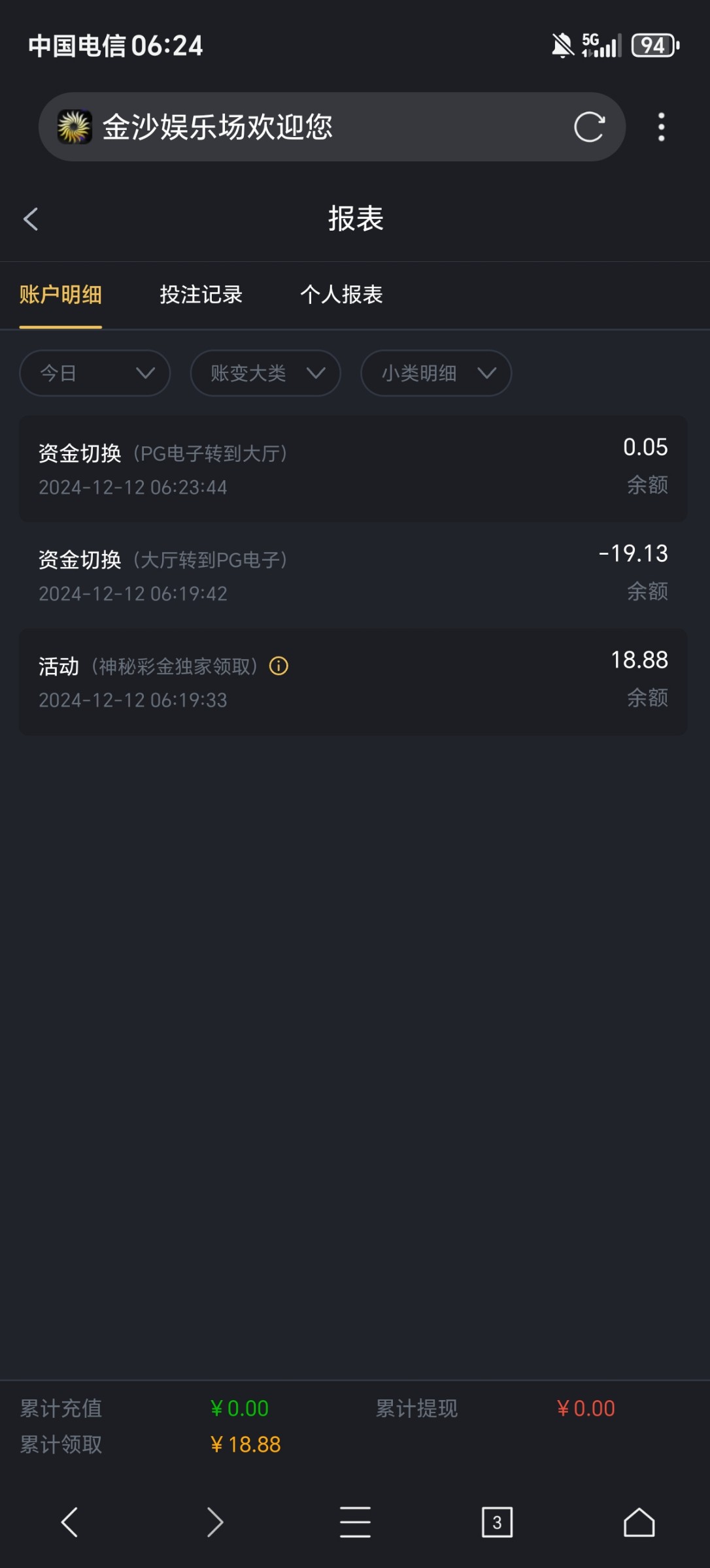Go to the browser home page

click(639, 1522)
